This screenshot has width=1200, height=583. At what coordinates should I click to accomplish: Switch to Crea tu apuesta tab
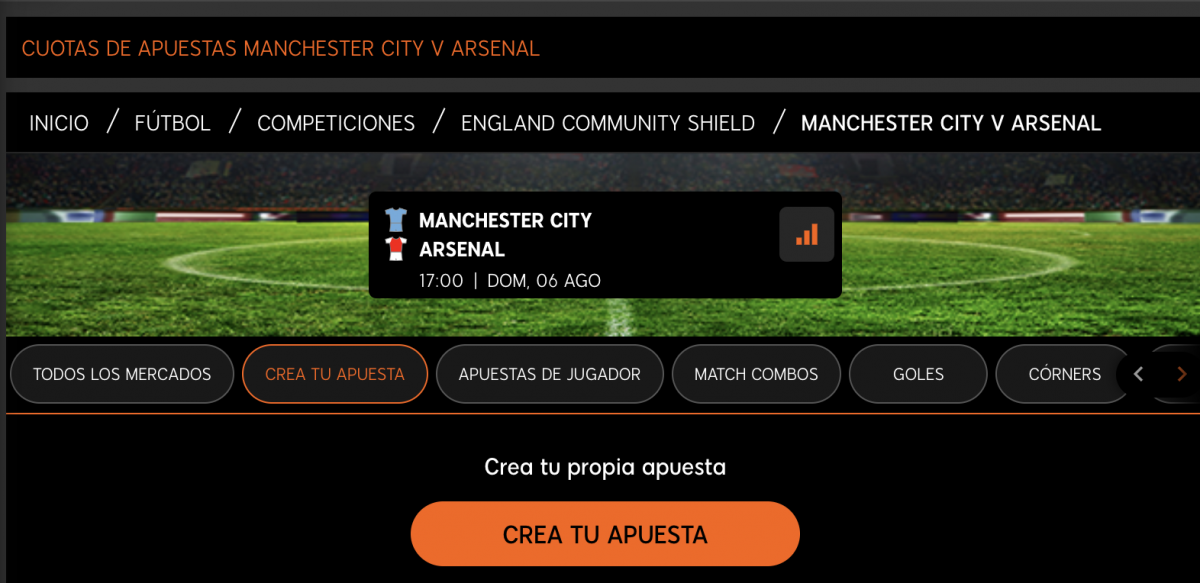pyautogui.click(x=335, y=374)
